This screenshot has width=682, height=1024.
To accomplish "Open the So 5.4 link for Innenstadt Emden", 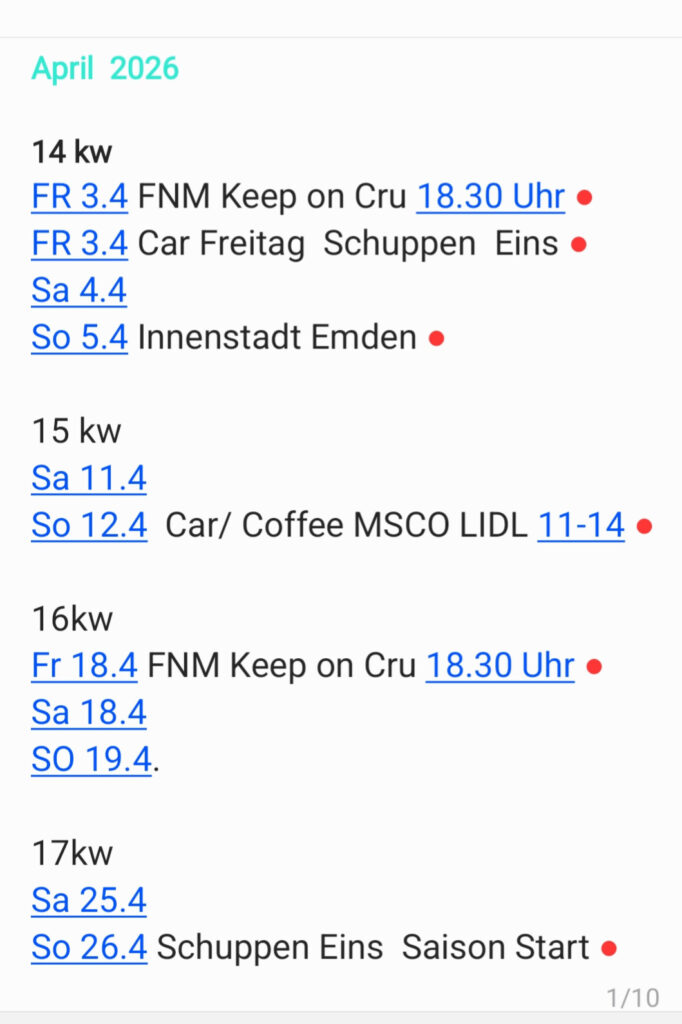I will click(x=80, y=338).
